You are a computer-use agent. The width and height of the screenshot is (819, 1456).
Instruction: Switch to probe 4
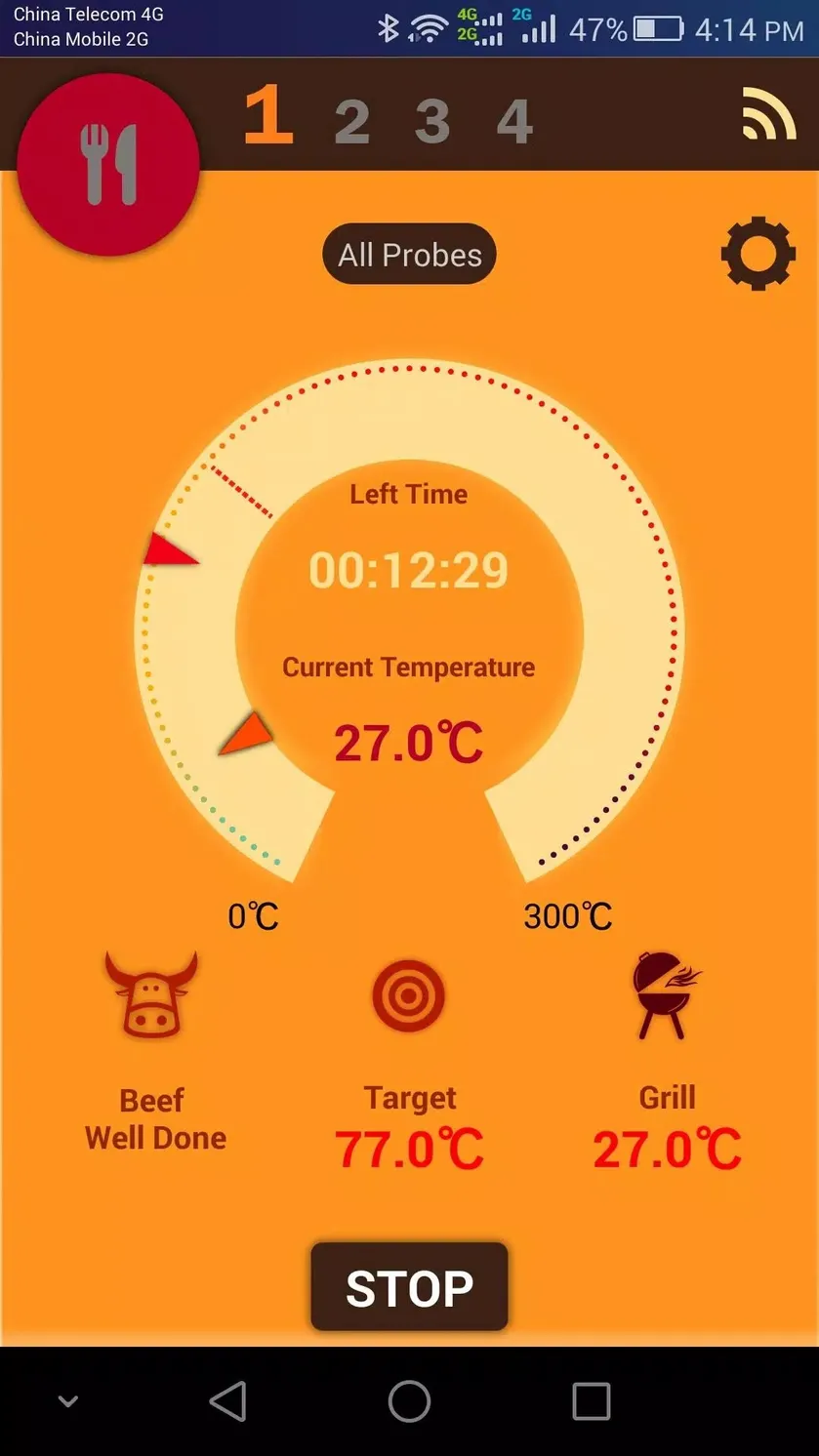(514, 122)
